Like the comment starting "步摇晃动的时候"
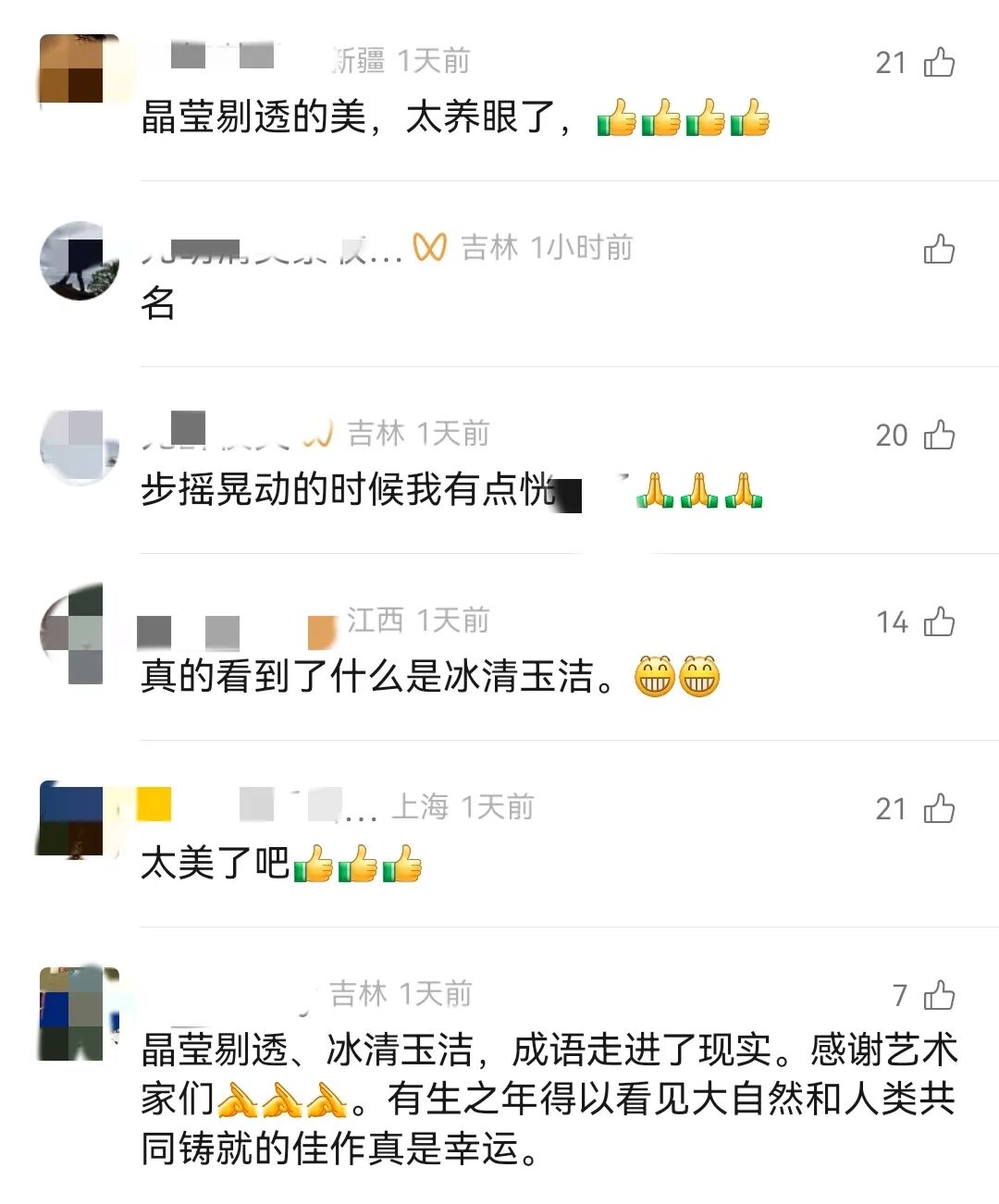 point(939,435)
